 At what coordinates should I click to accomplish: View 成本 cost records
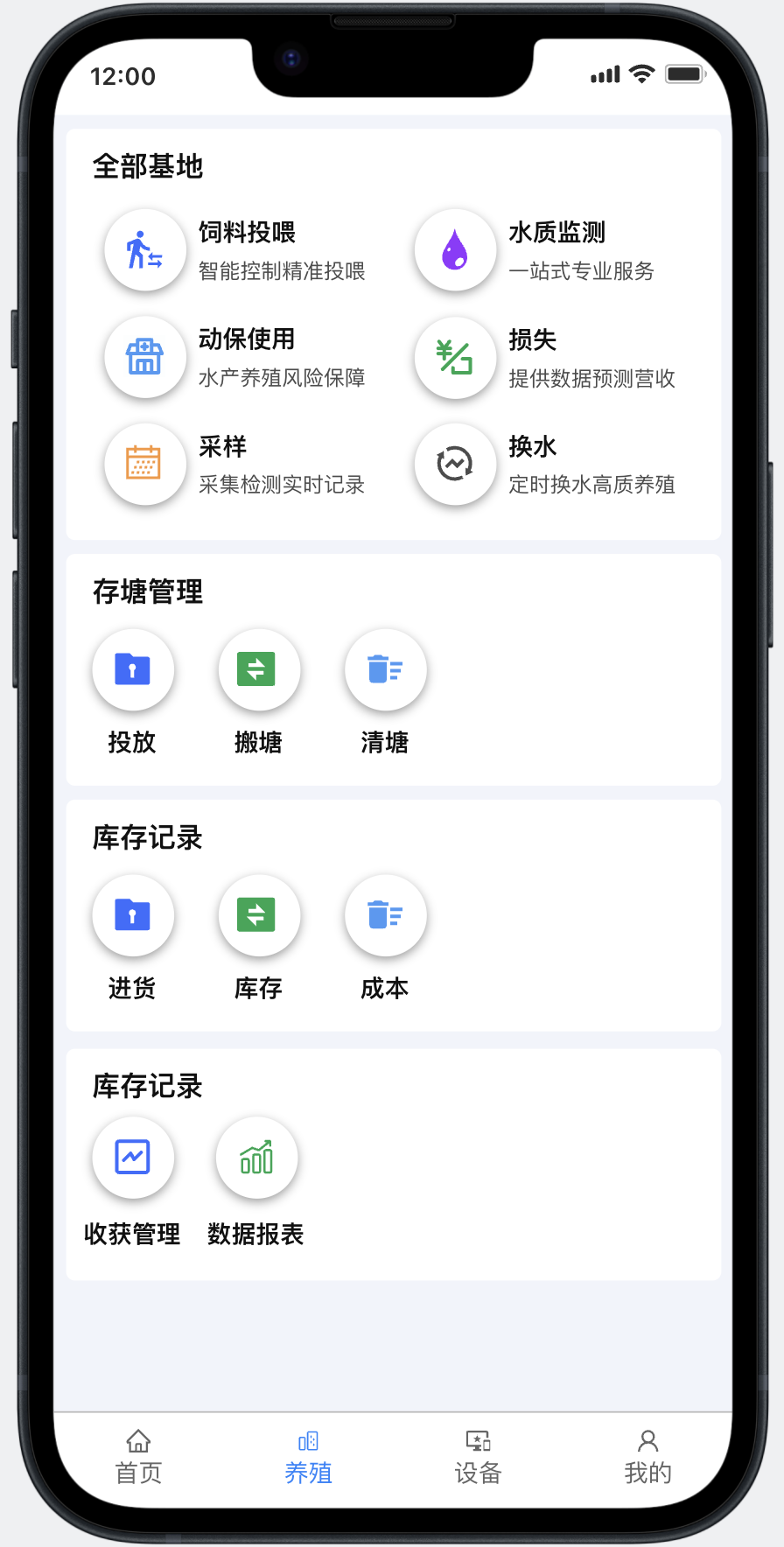pyautogui.click(x=385, y=916)
